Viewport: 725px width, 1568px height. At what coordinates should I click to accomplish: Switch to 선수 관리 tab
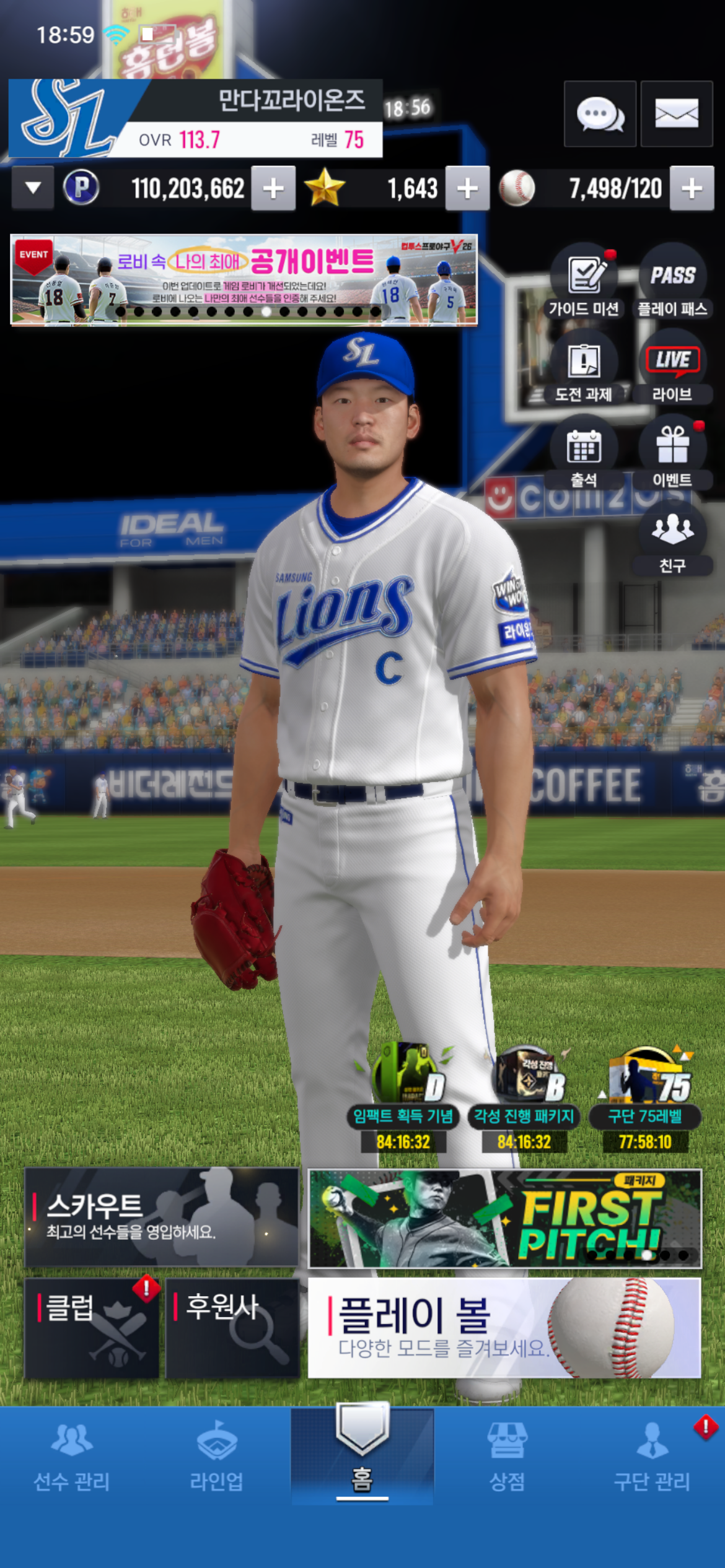[72, 1455]
